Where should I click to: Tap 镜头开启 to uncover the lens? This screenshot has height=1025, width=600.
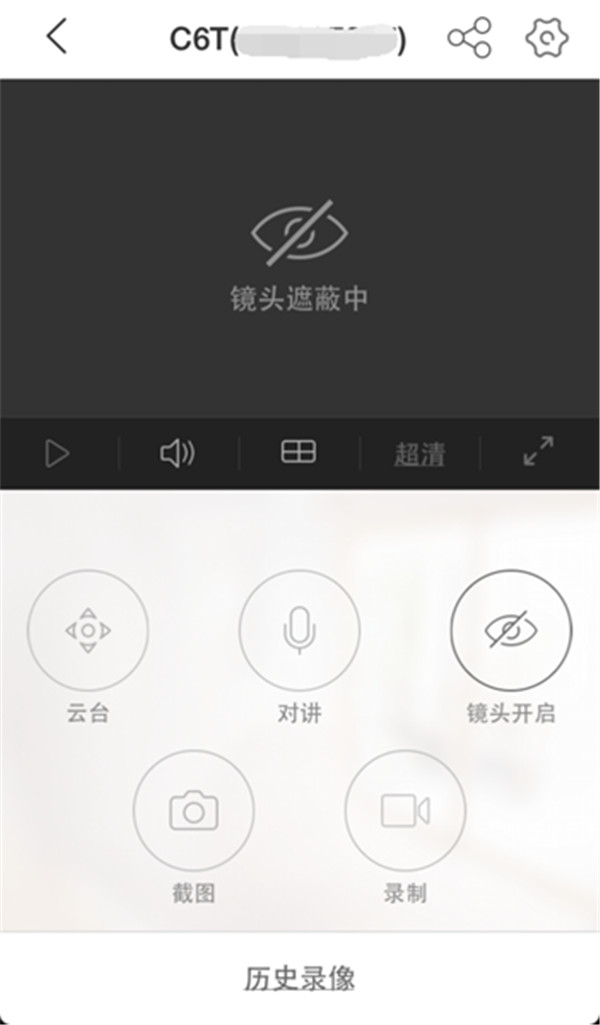pyautogui.click(x=511, y=631)
